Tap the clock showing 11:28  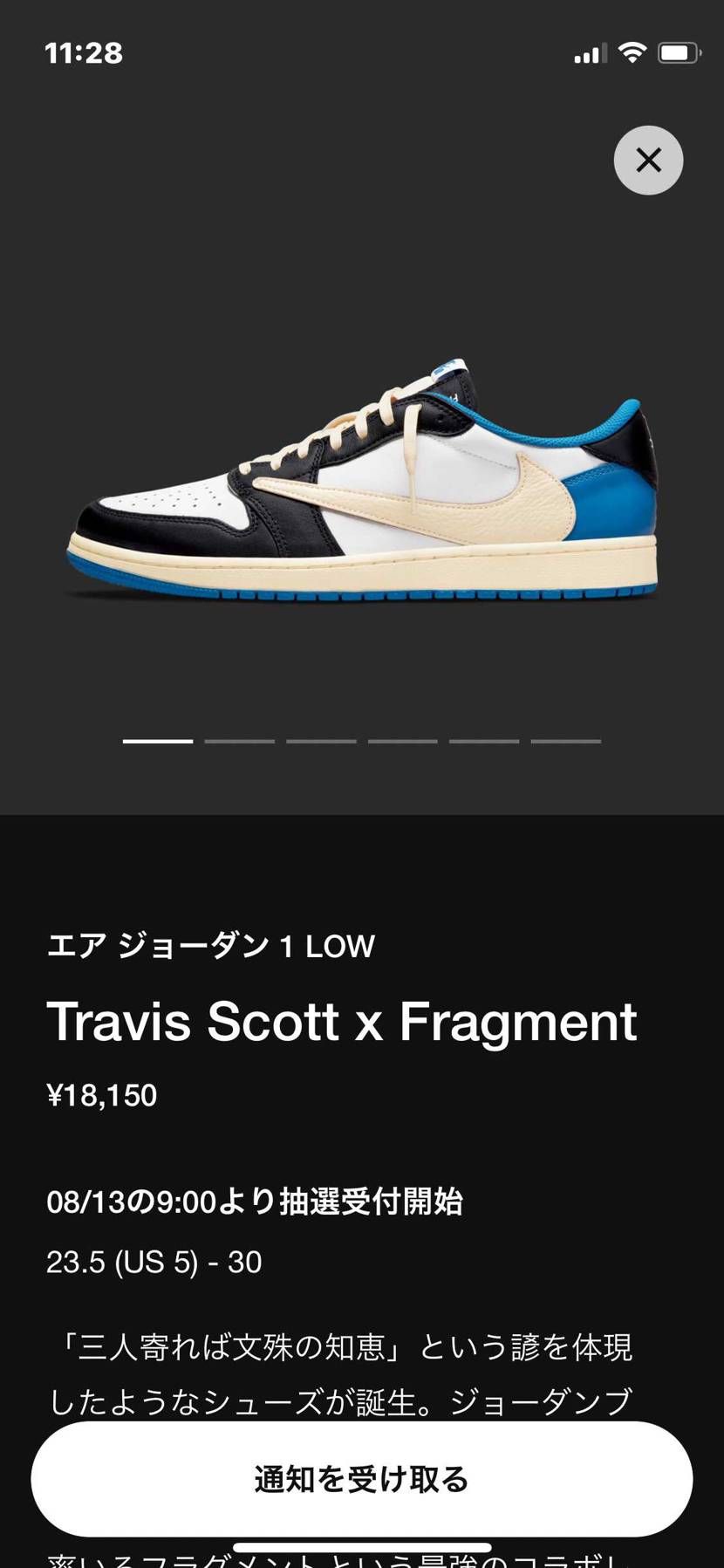[x=85, y=53]
